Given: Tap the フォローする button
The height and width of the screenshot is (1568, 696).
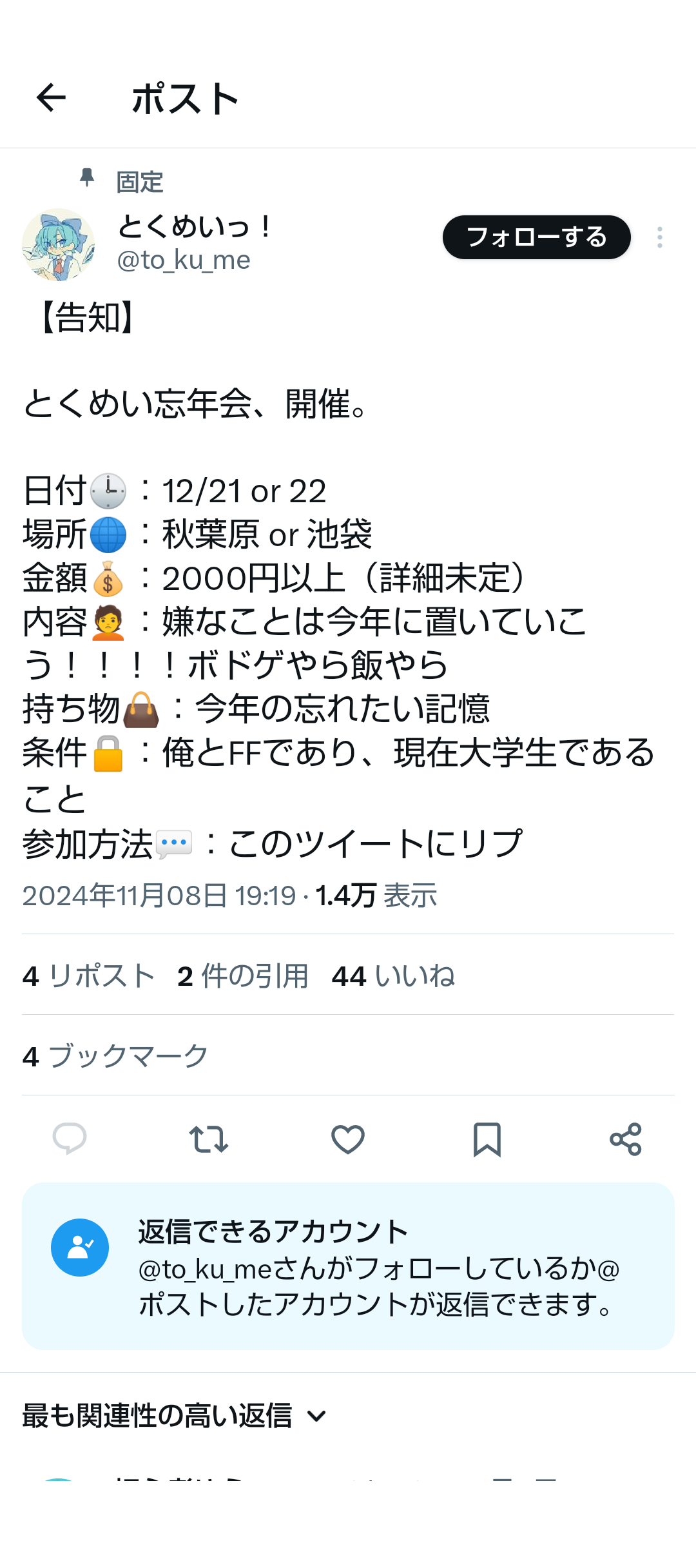Looking at the screenshot, I should 536,237.
